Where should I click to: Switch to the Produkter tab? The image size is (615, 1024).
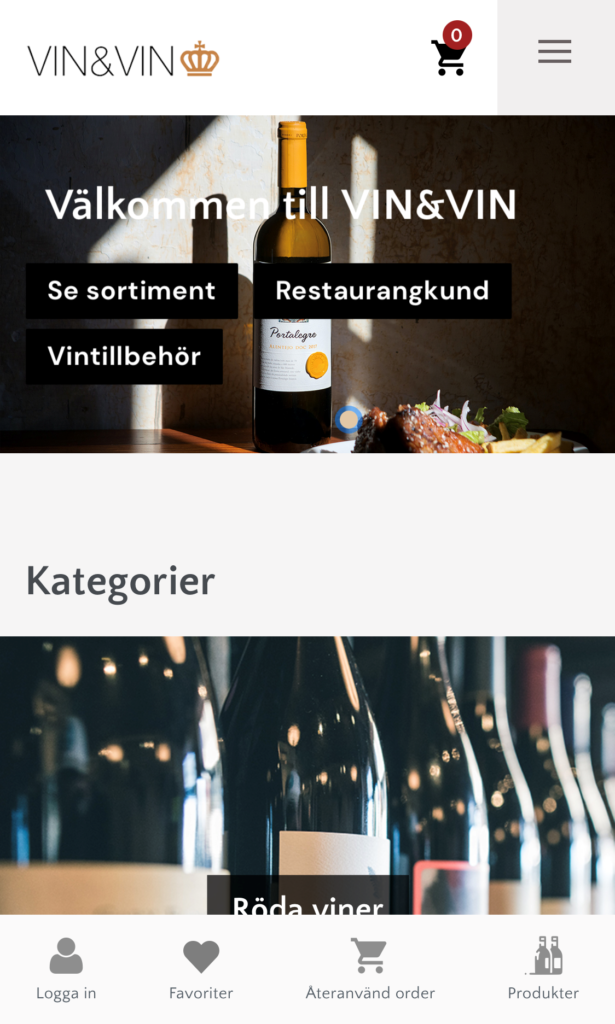coord(543,968)
